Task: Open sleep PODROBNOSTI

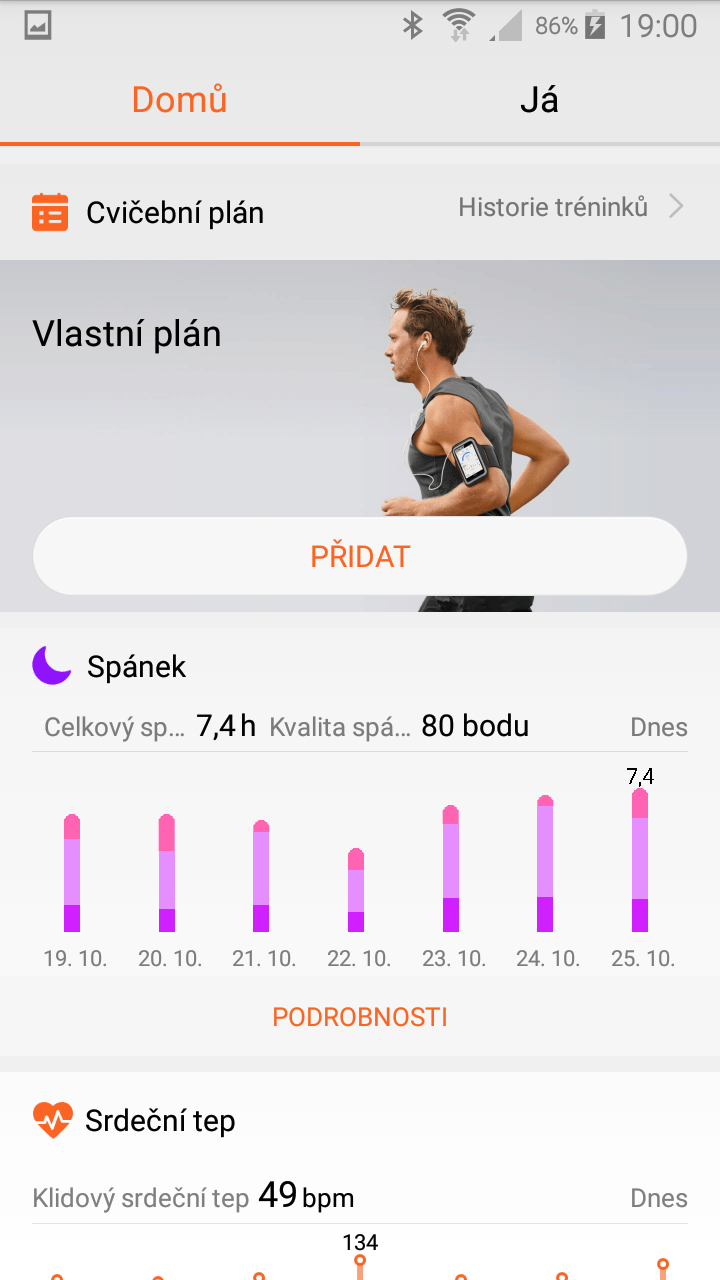Action: (360, 1017)
